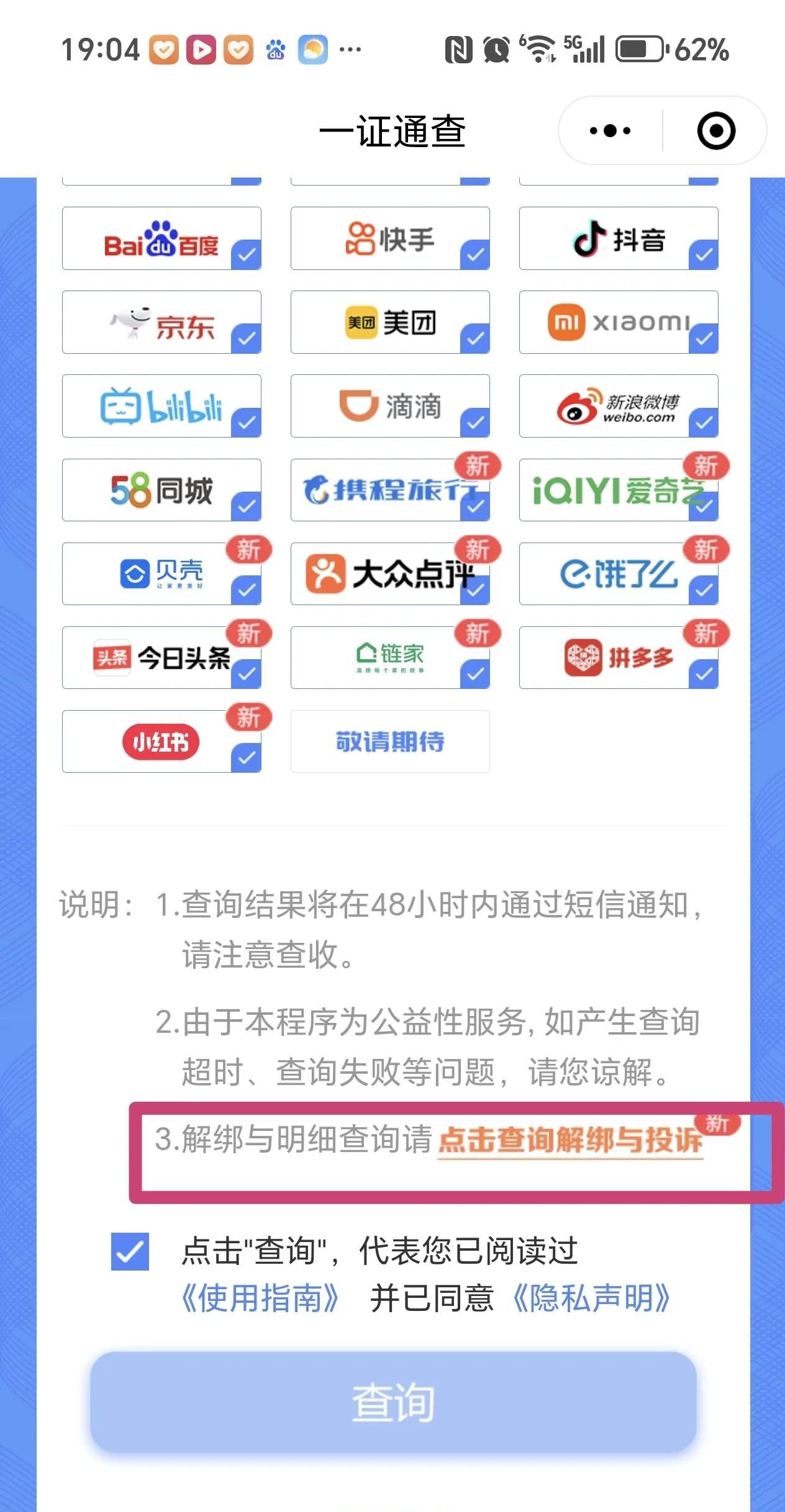The width and height of the screenshot is (785, 1512).
Task: Deselect the Xiaomi platform tile
Action: pos(619,323)
